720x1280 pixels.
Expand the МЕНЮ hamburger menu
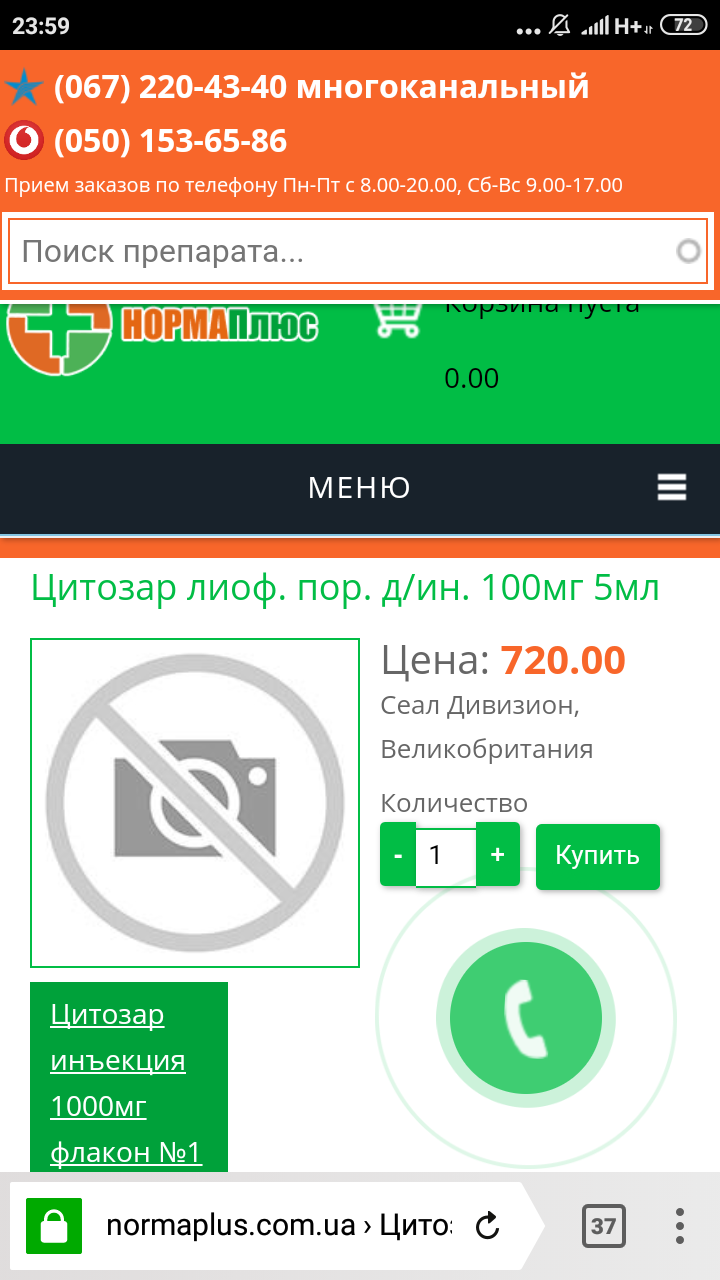click(671, 487)
